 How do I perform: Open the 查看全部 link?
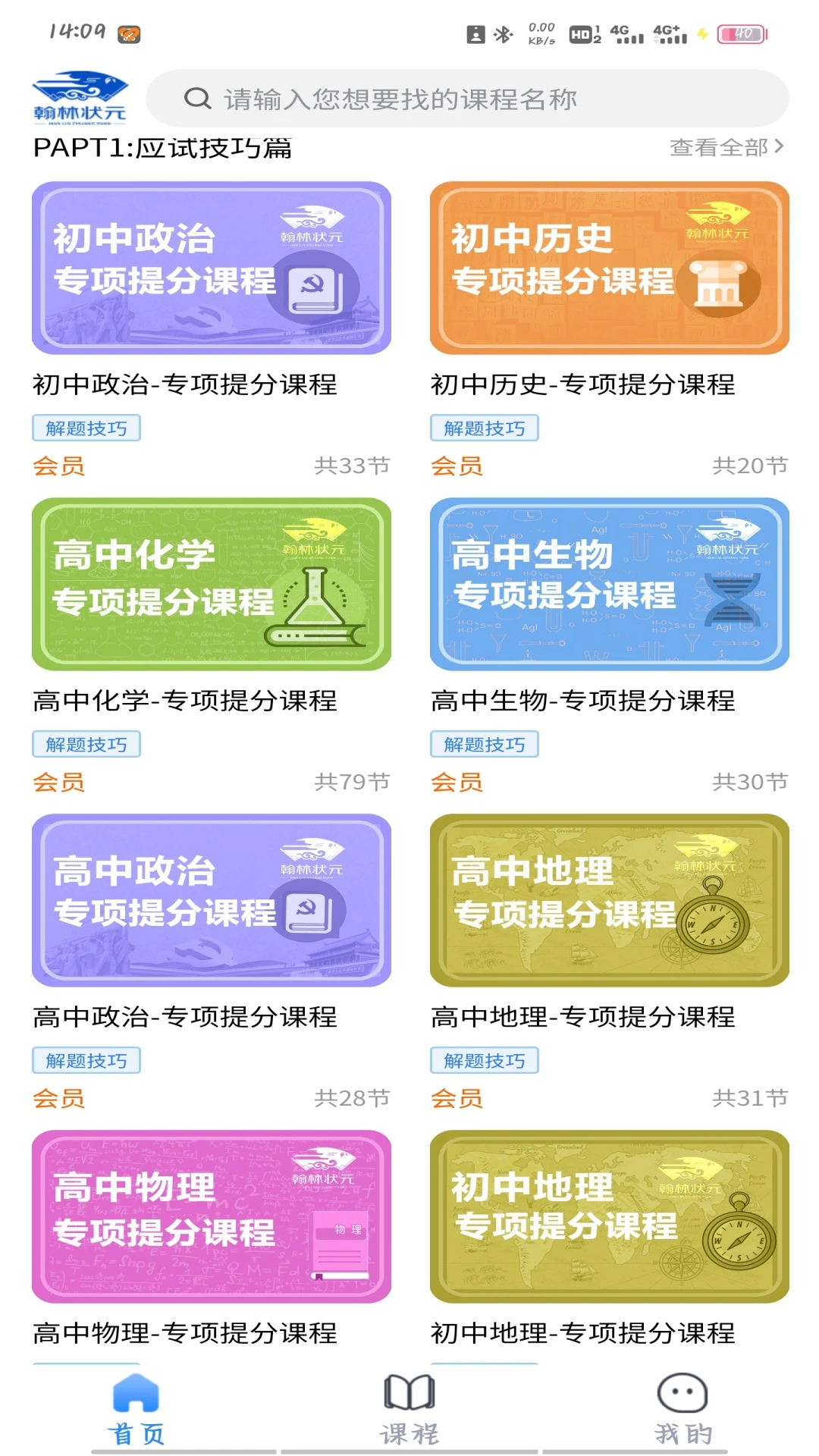click(x=717, y=146)
